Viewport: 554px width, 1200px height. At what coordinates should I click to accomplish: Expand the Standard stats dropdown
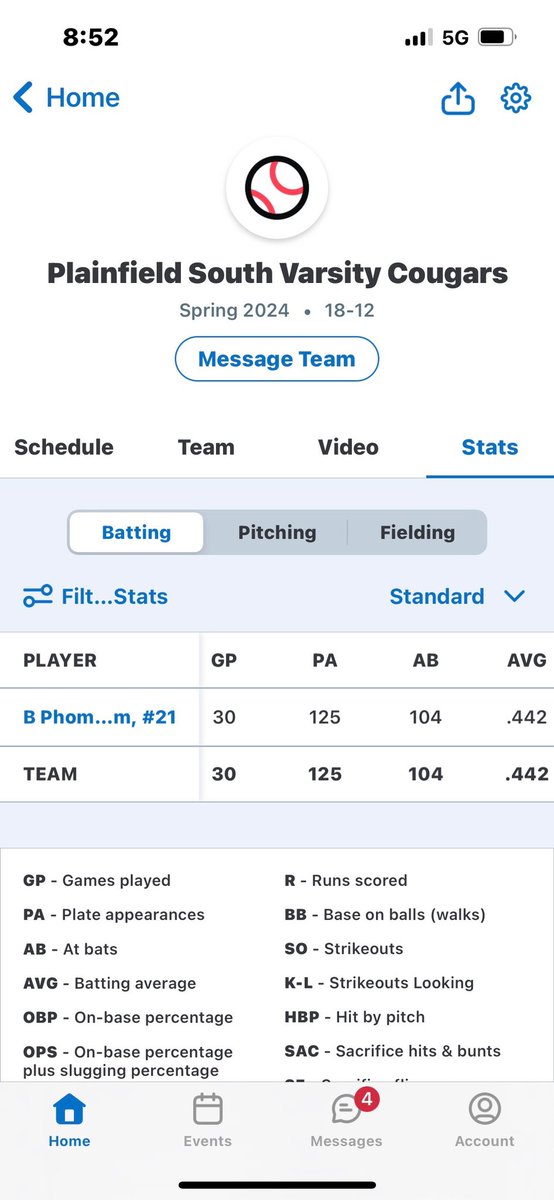pyautogui.click(x=457, y=597)
